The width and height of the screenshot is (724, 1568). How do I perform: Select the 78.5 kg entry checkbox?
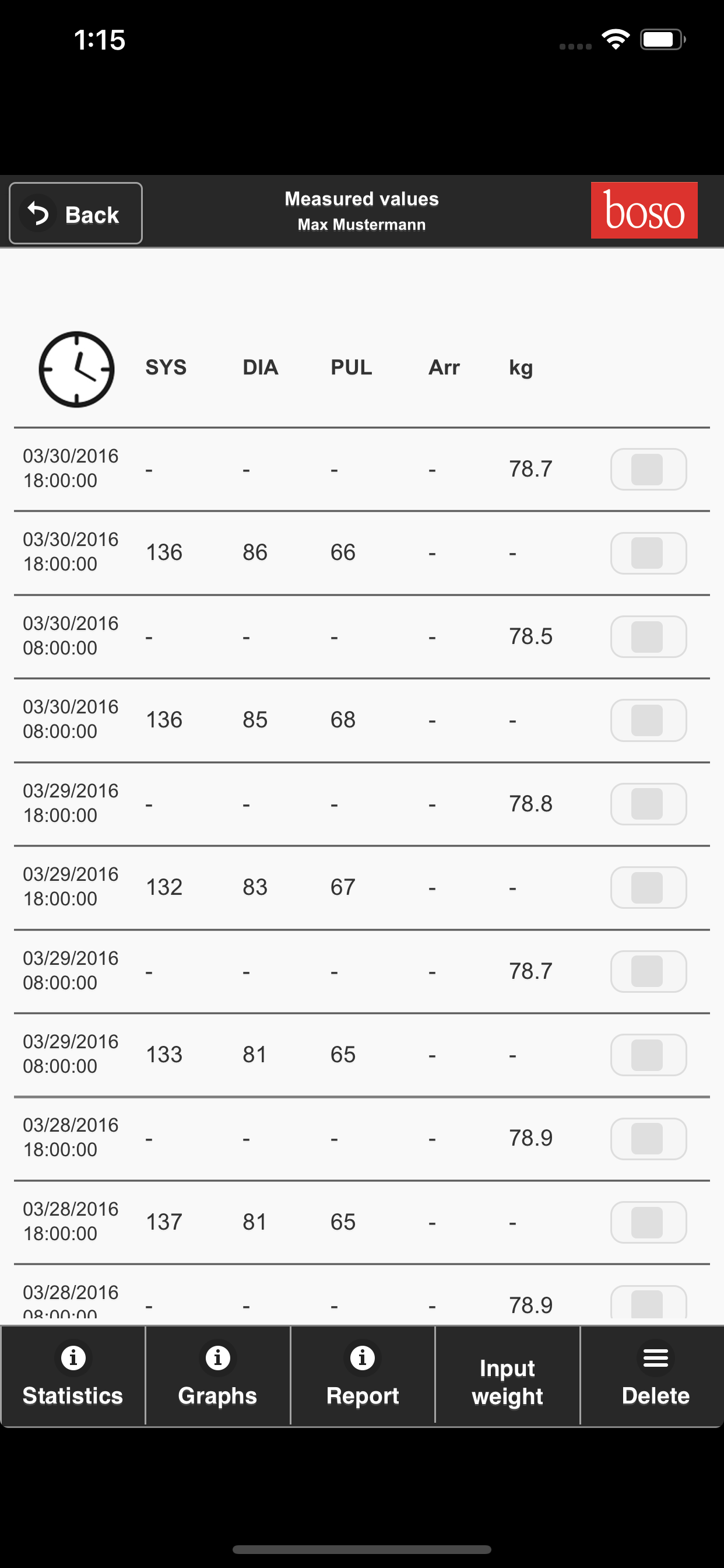pos(648,636)
